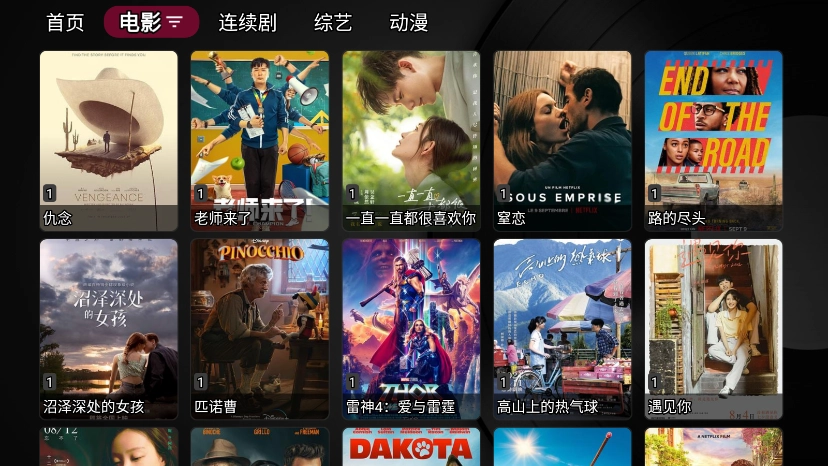Viewport: 828px width, 466px height.
Task: Open 雷神4：爱与雷霆
Action: (x=411, y=328)
